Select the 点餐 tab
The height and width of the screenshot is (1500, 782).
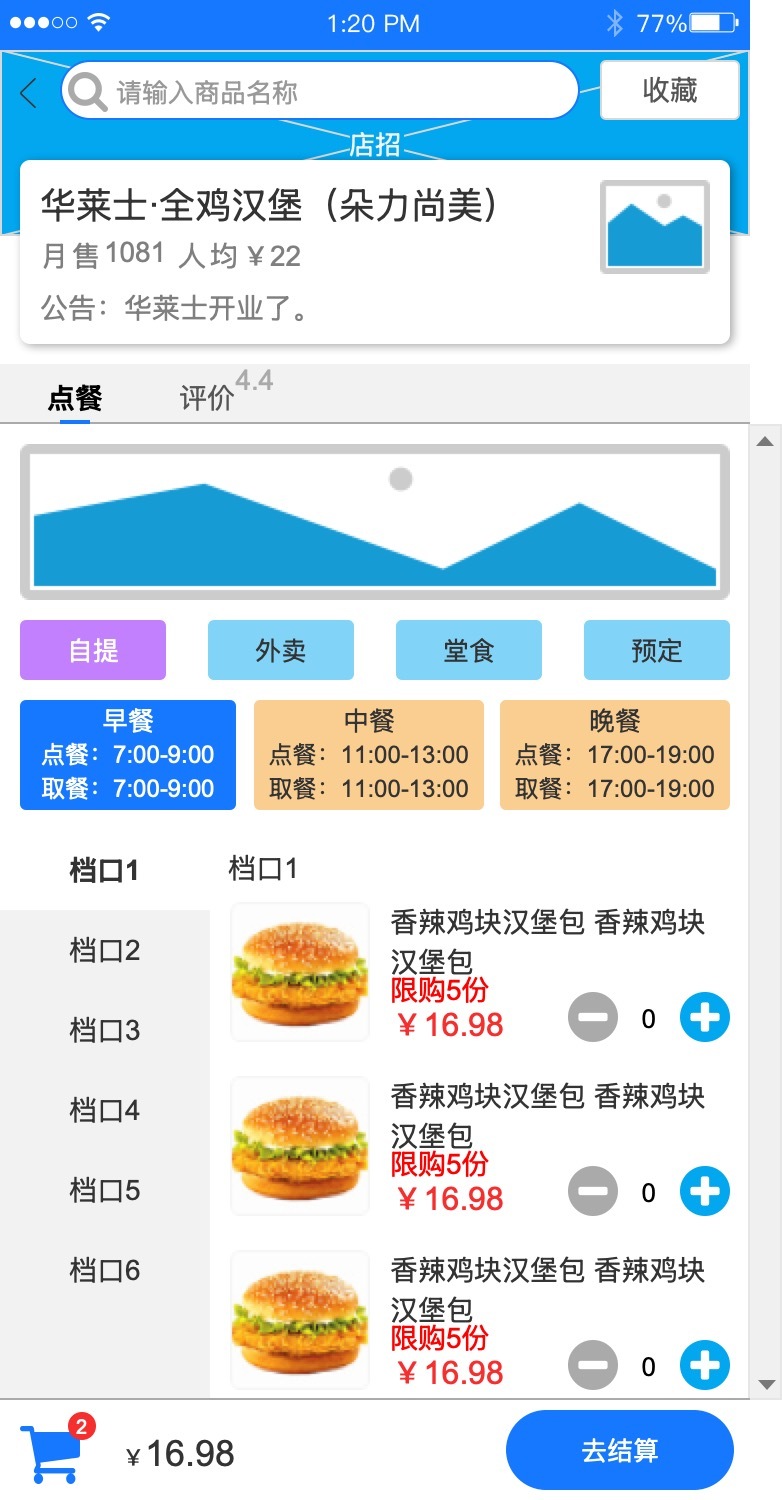point(75,399)
